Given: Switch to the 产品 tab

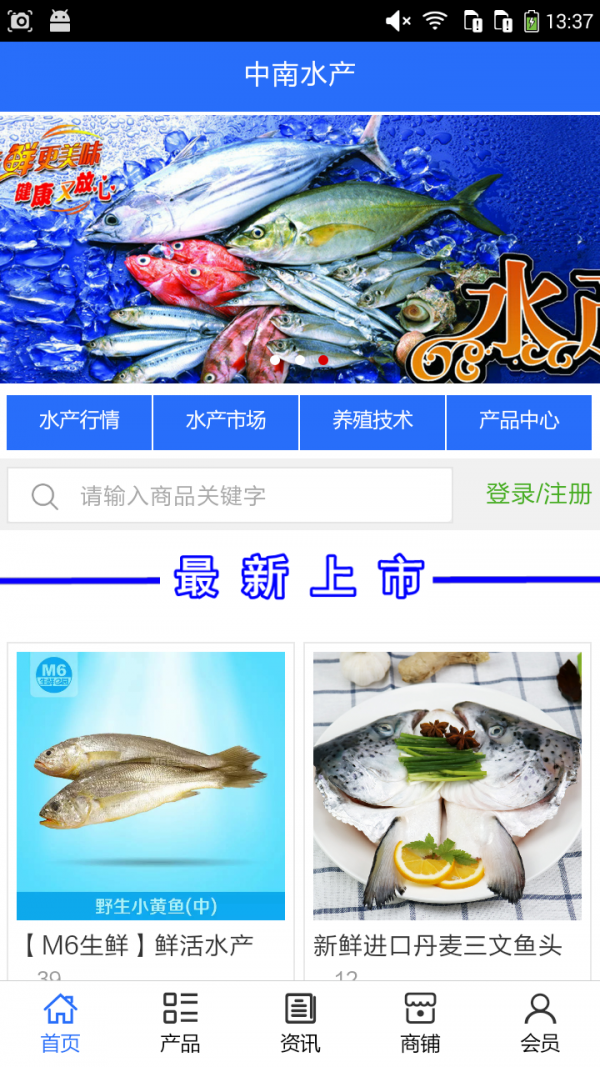Looking at the screenshot, I should click(180, 1023).
